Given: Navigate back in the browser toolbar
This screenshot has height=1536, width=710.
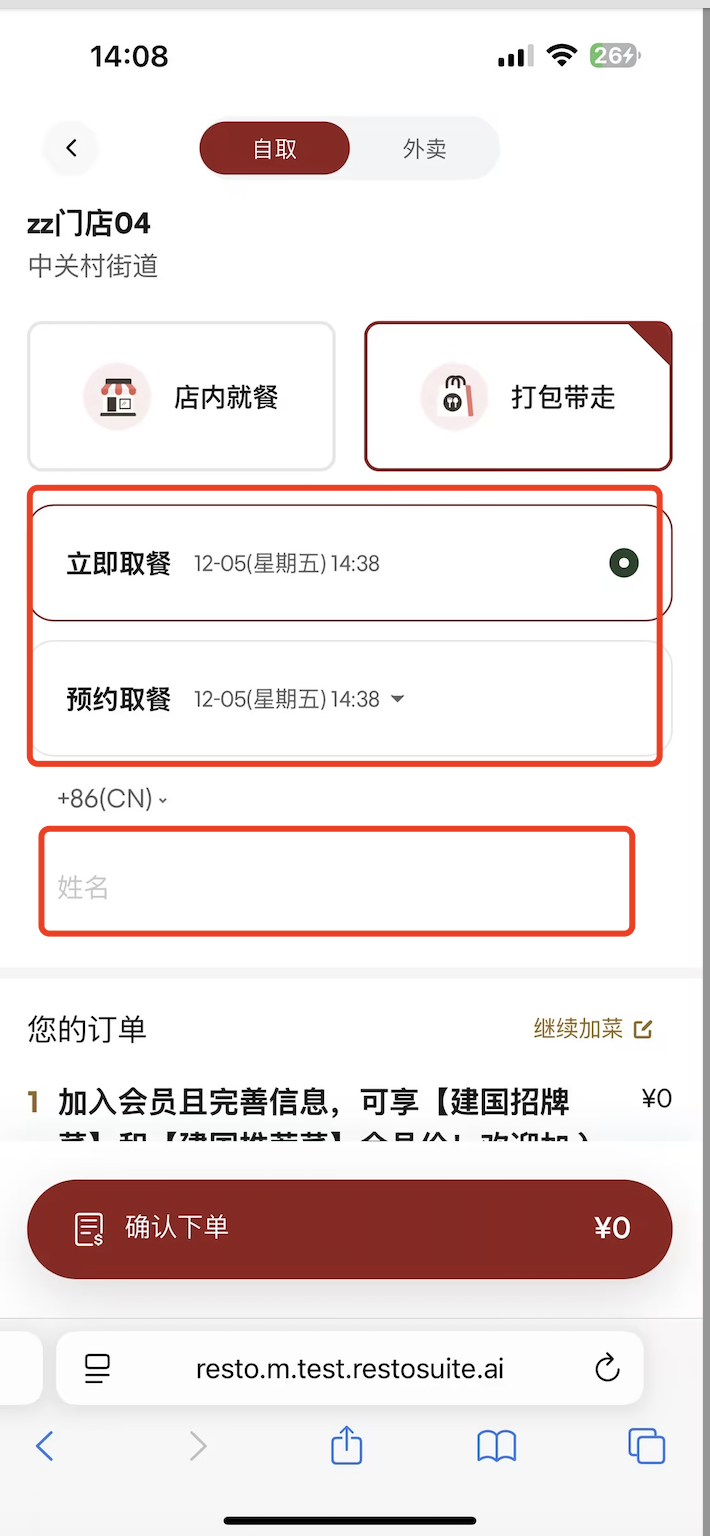Looking at the screenshot, I should coord(45,1446).
